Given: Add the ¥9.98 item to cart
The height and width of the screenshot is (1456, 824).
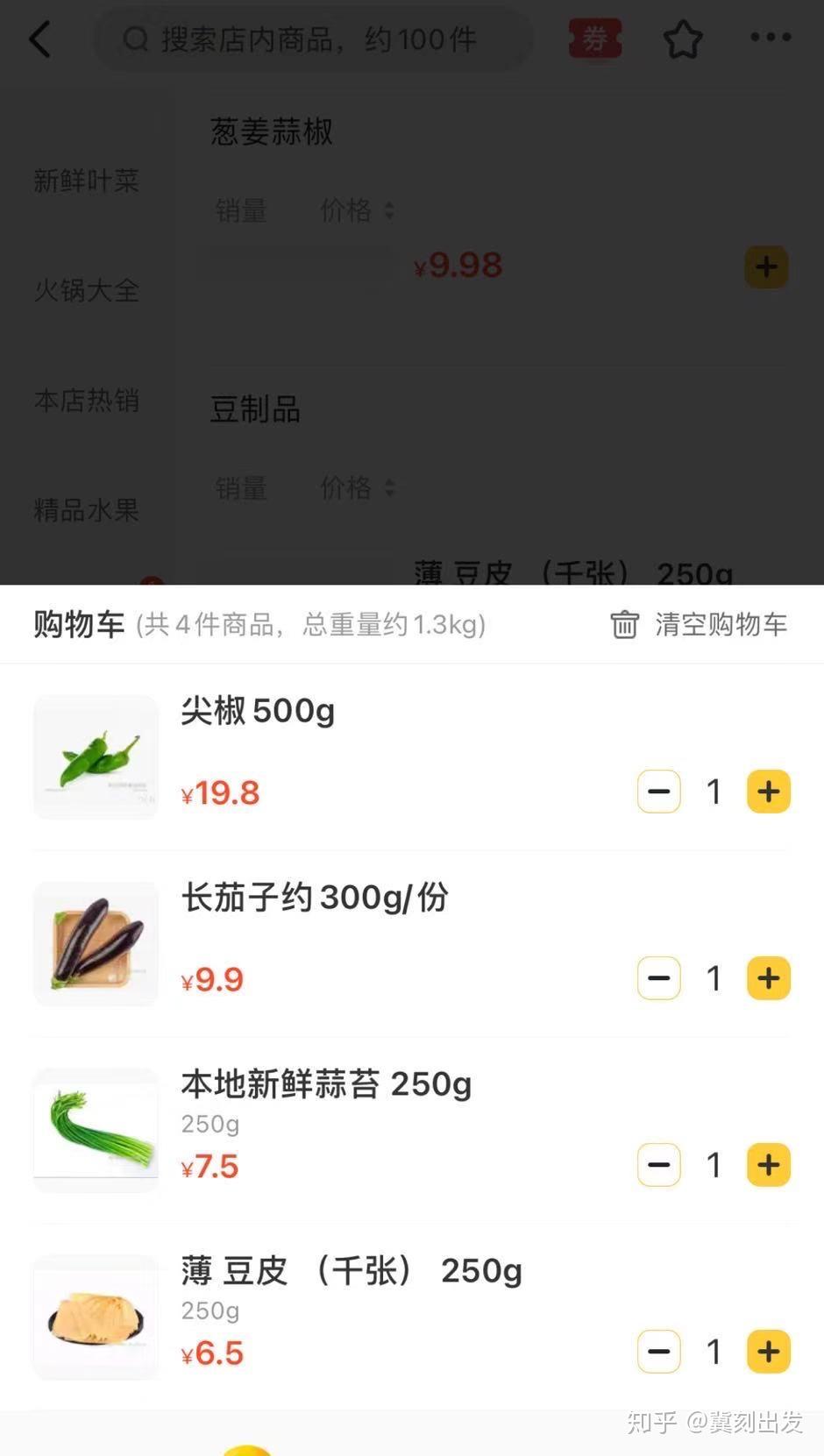Looking at the screenshot, I should pos(767,266).
